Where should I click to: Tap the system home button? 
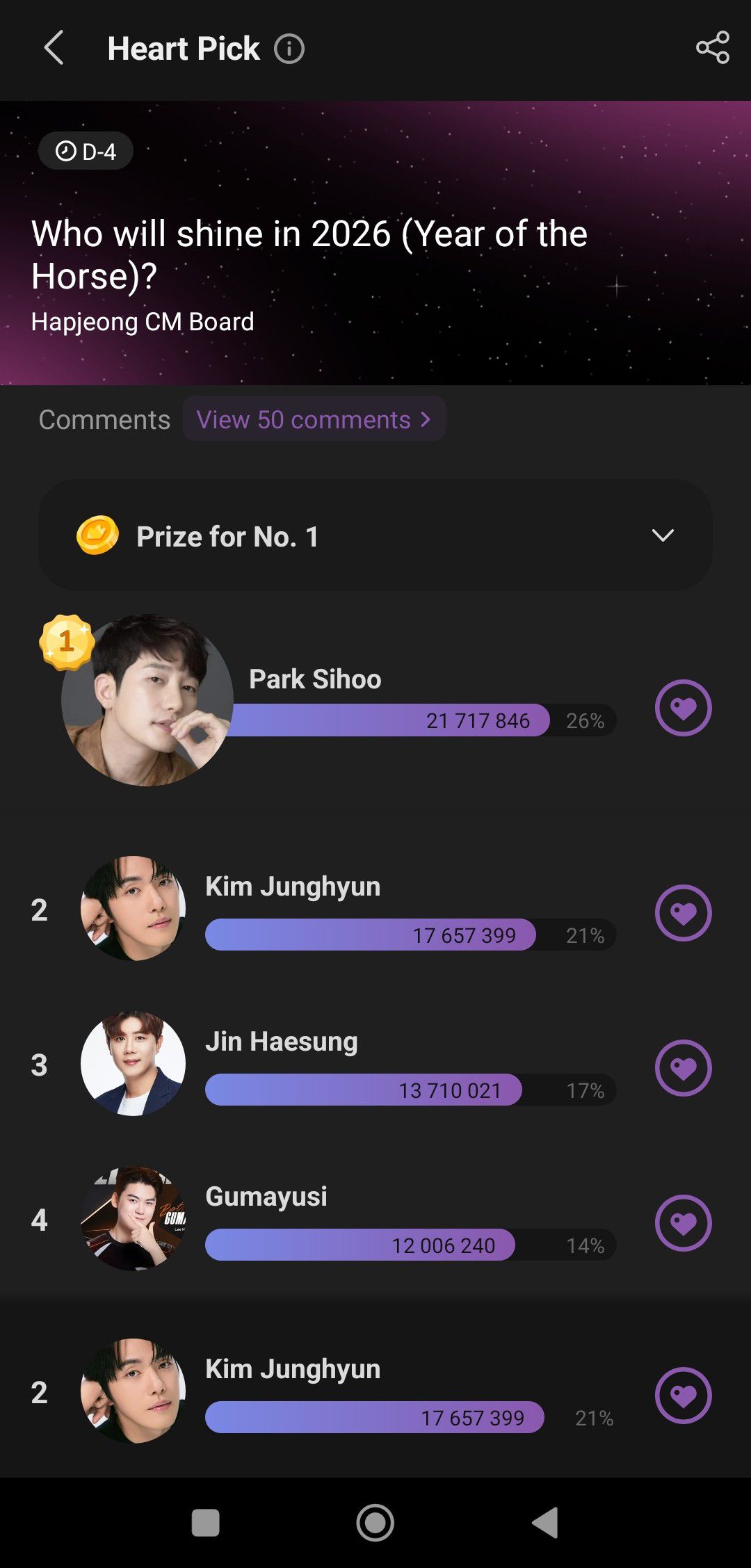point(375,1523)
